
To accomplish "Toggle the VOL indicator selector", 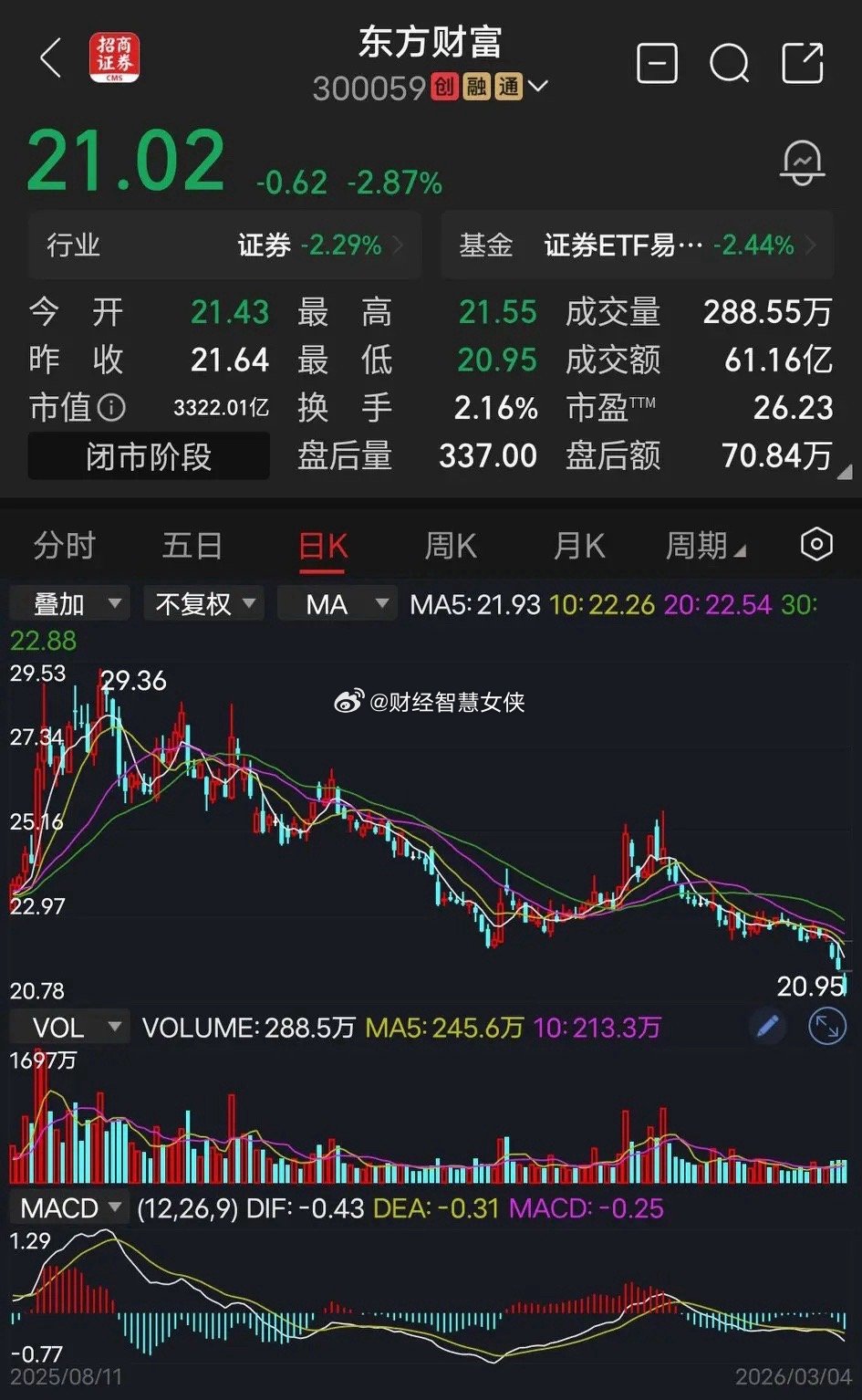I will point(68,1026).
